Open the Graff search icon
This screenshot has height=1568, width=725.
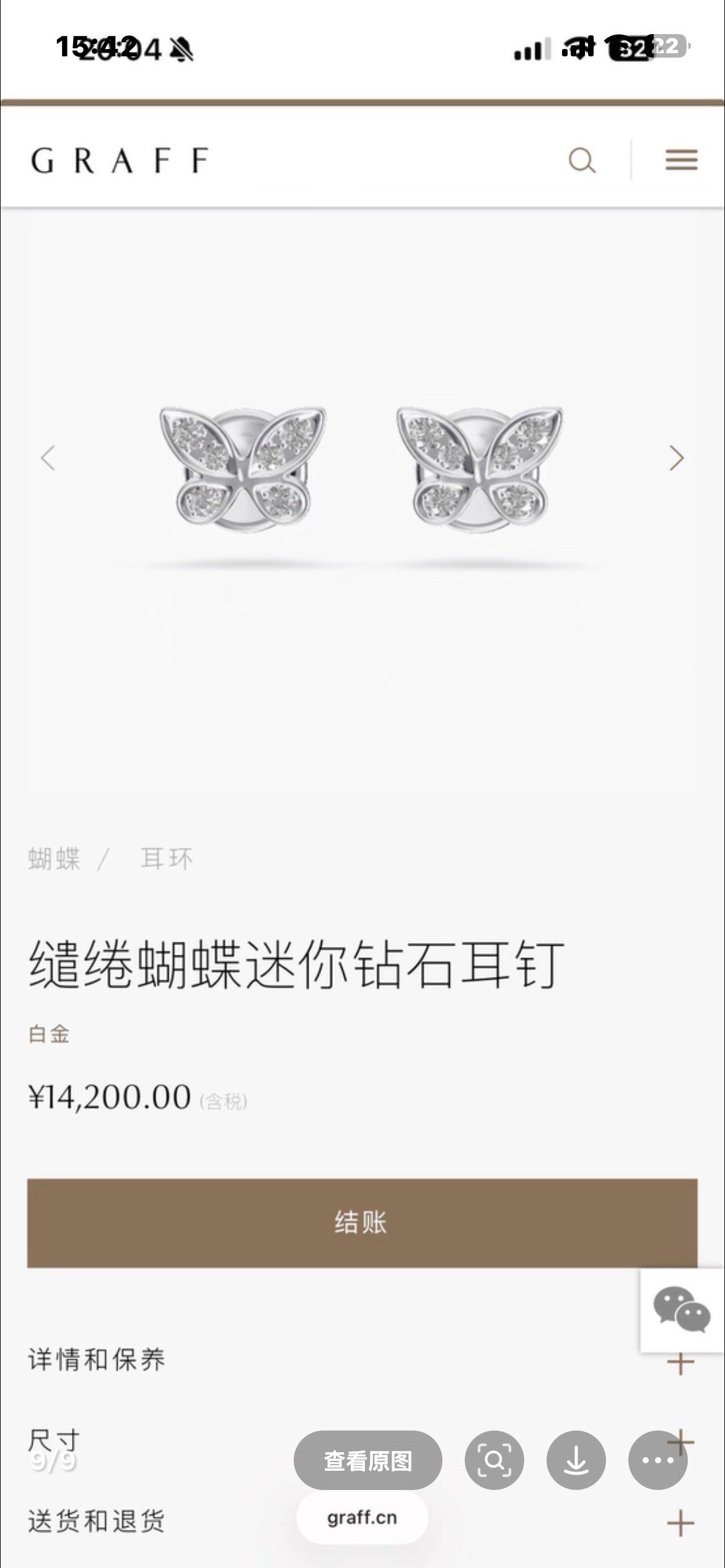(x=582, y=160)
